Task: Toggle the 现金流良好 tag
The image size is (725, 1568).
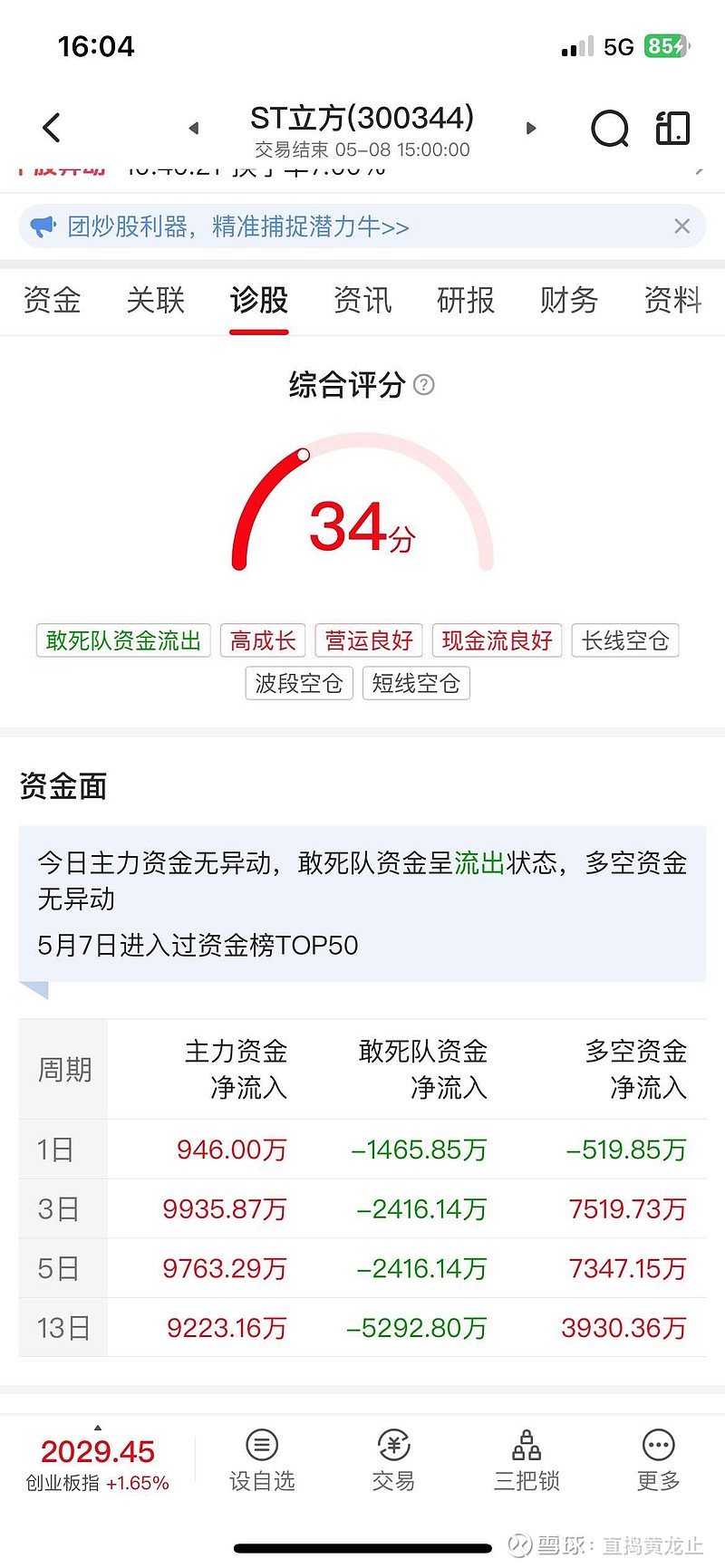Action: coord(497,640)
